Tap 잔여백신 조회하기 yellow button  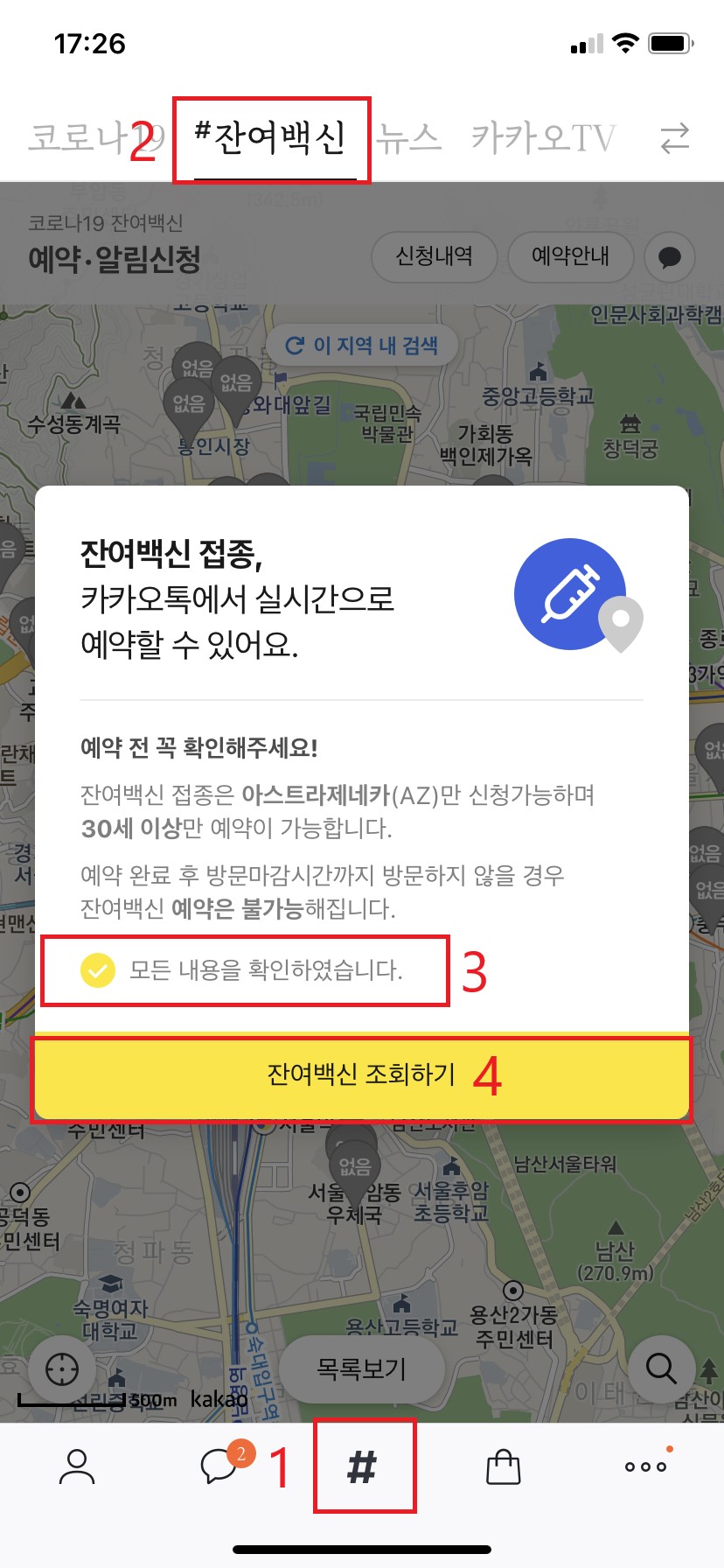[x=361, y=1076]
